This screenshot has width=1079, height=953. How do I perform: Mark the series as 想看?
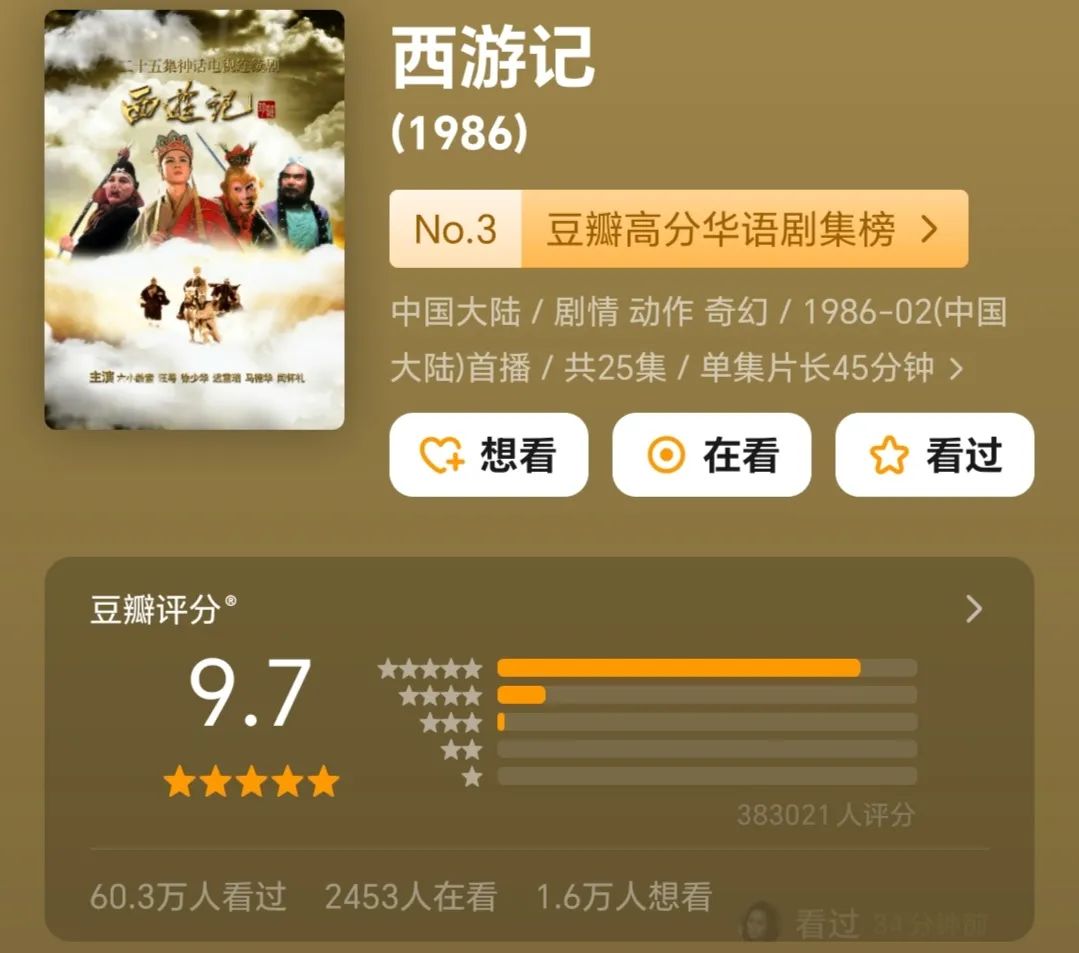click(488, 455)
